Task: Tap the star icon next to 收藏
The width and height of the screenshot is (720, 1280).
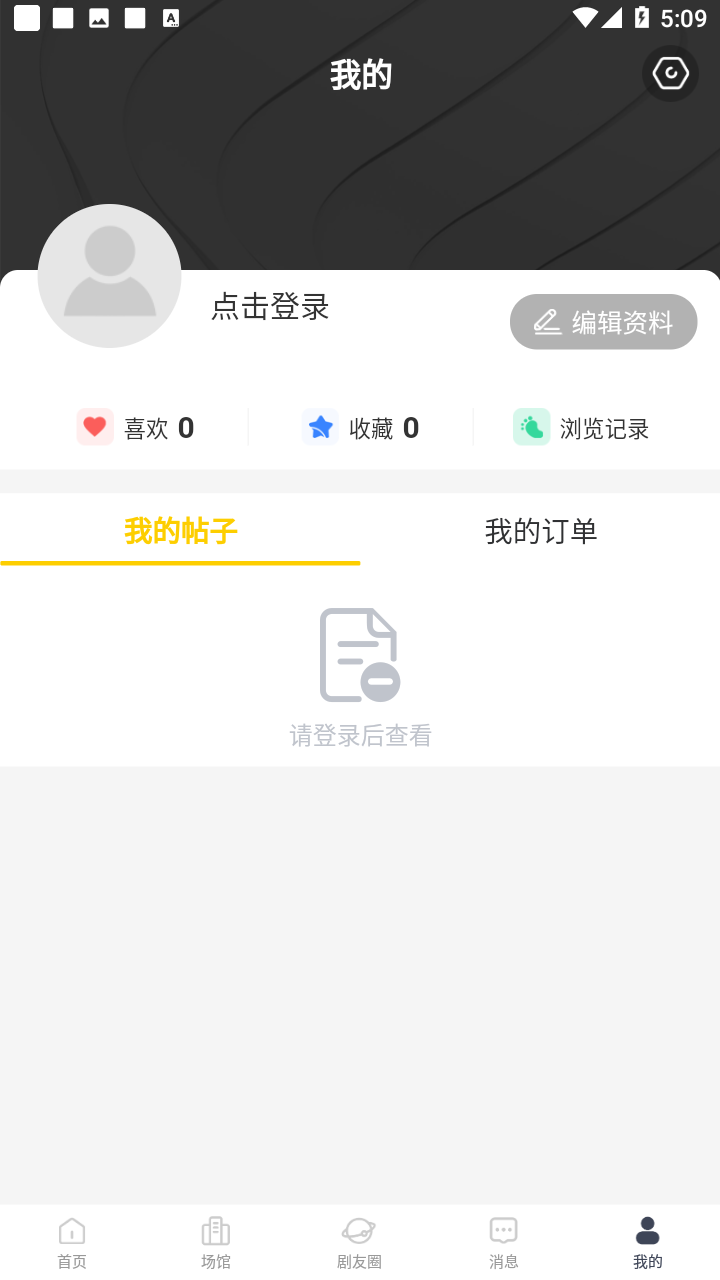Action: pos(321,427)
